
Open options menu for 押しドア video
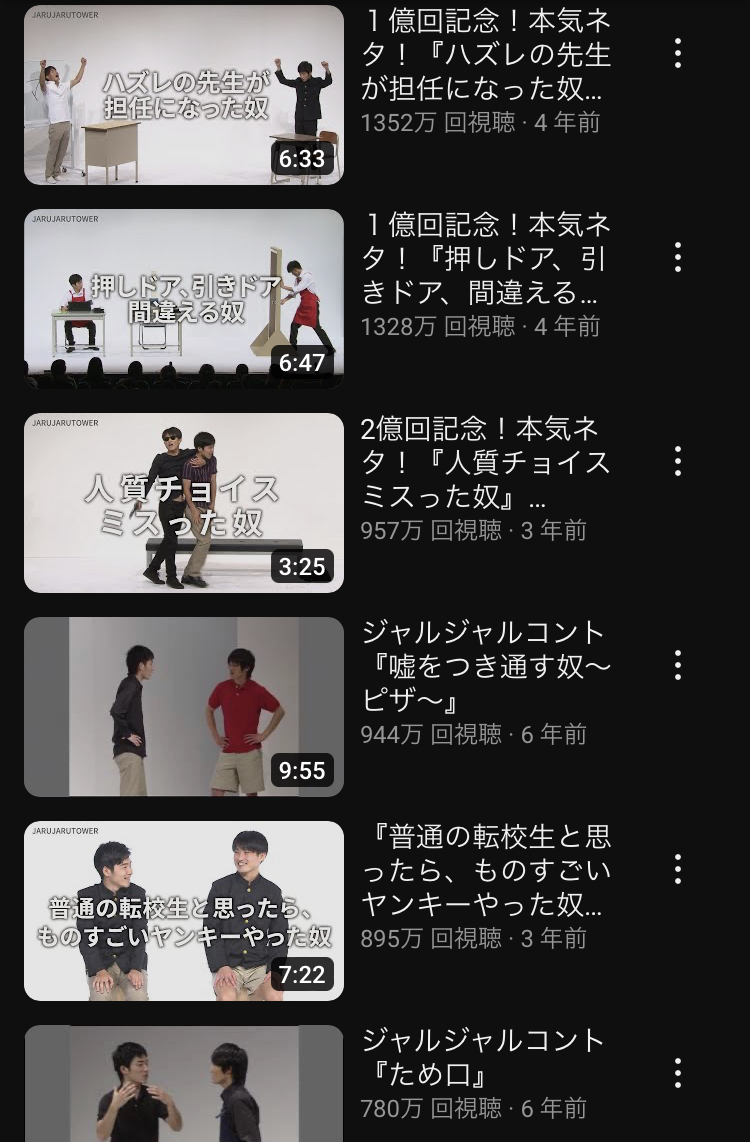678,257
